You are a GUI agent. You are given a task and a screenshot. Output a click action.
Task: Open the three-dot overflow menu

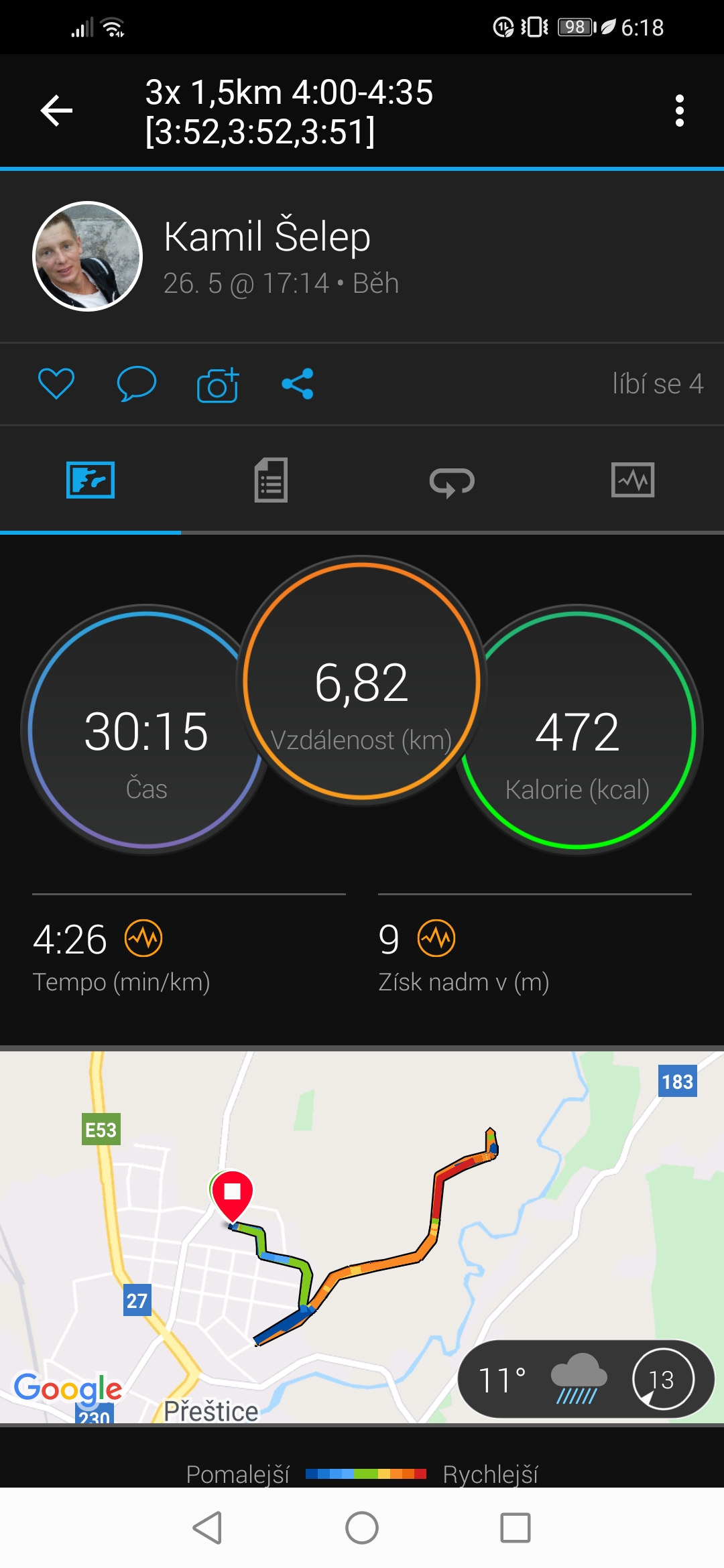click(679, 111)
